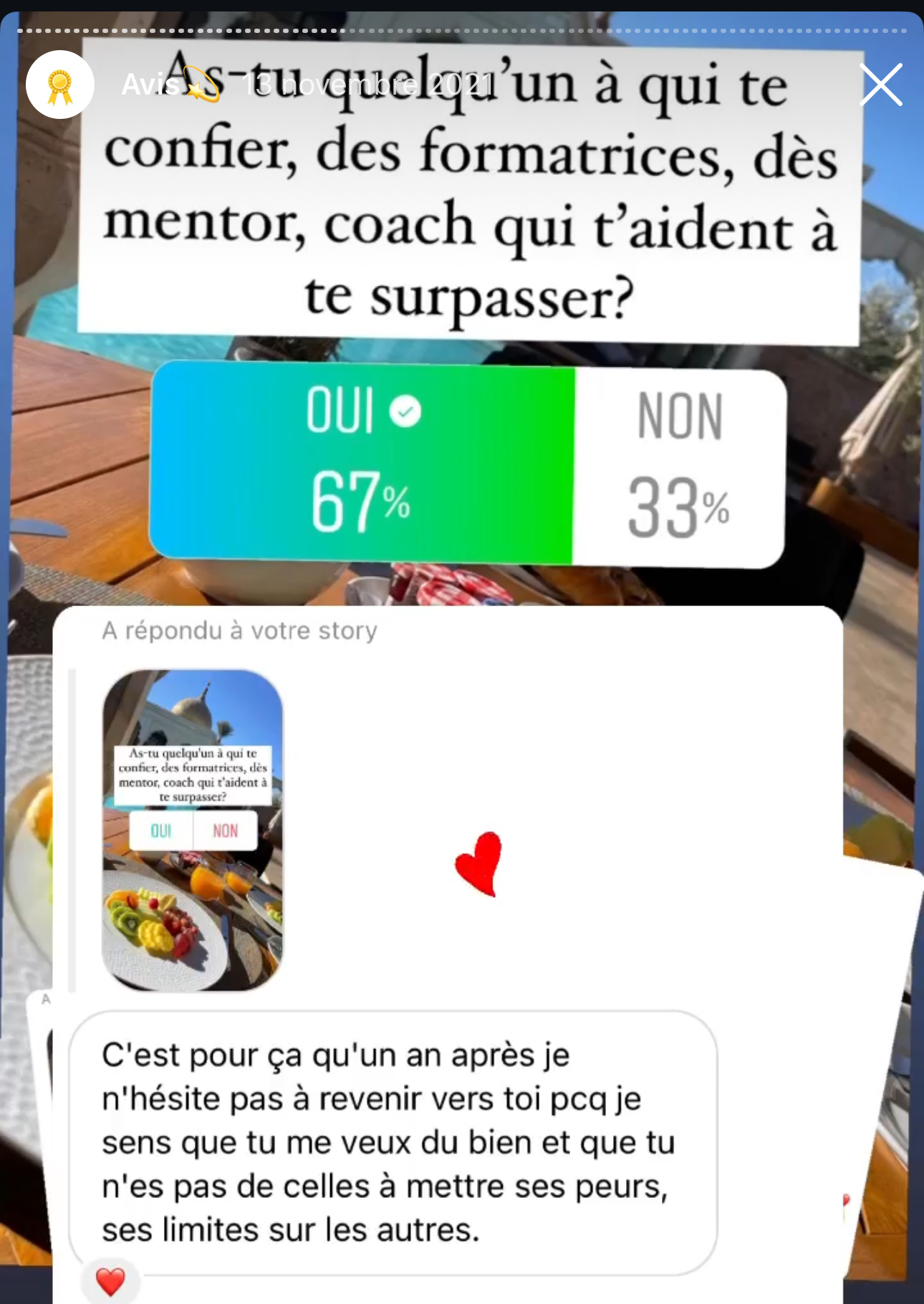This screenshot has height=1304, width=924.
Task: Tap the Avis highlight title
Action: (152, 85)
